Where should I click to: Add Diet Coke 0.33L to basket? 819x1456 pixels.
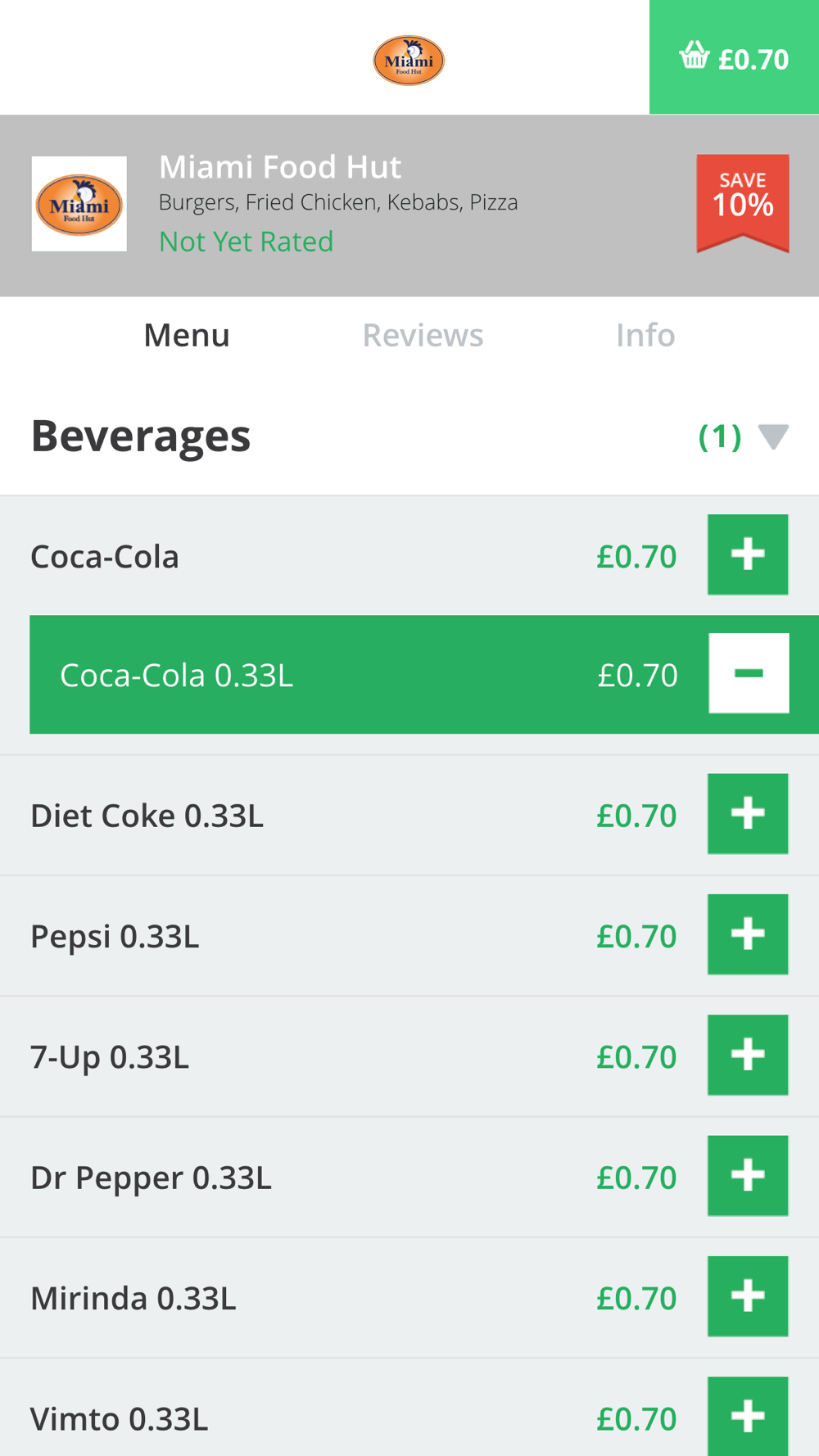[748, 814]
